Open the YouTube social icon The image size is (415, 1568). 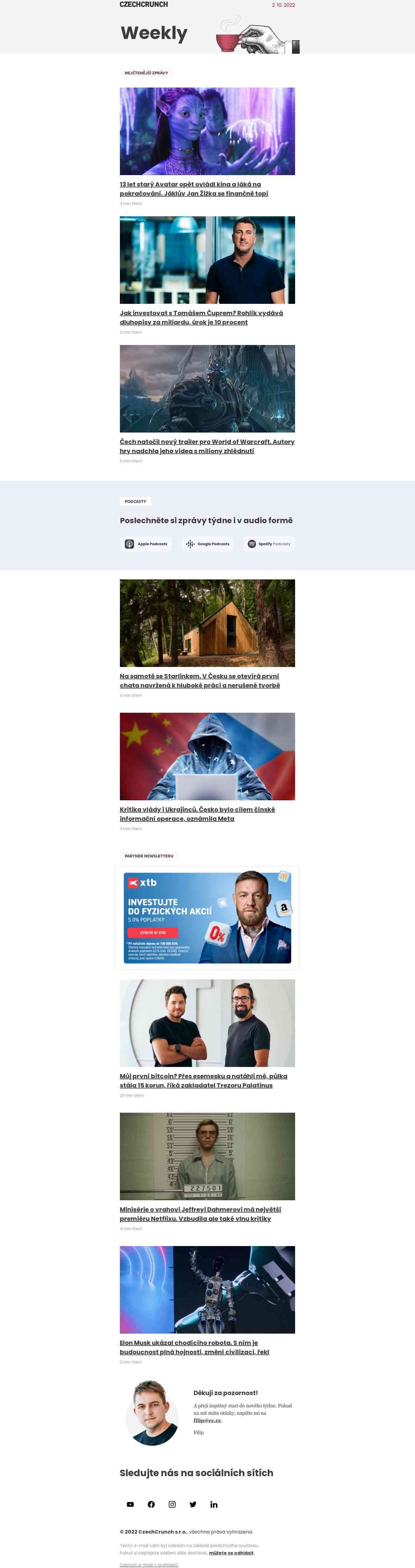(x=130, y=1504)
